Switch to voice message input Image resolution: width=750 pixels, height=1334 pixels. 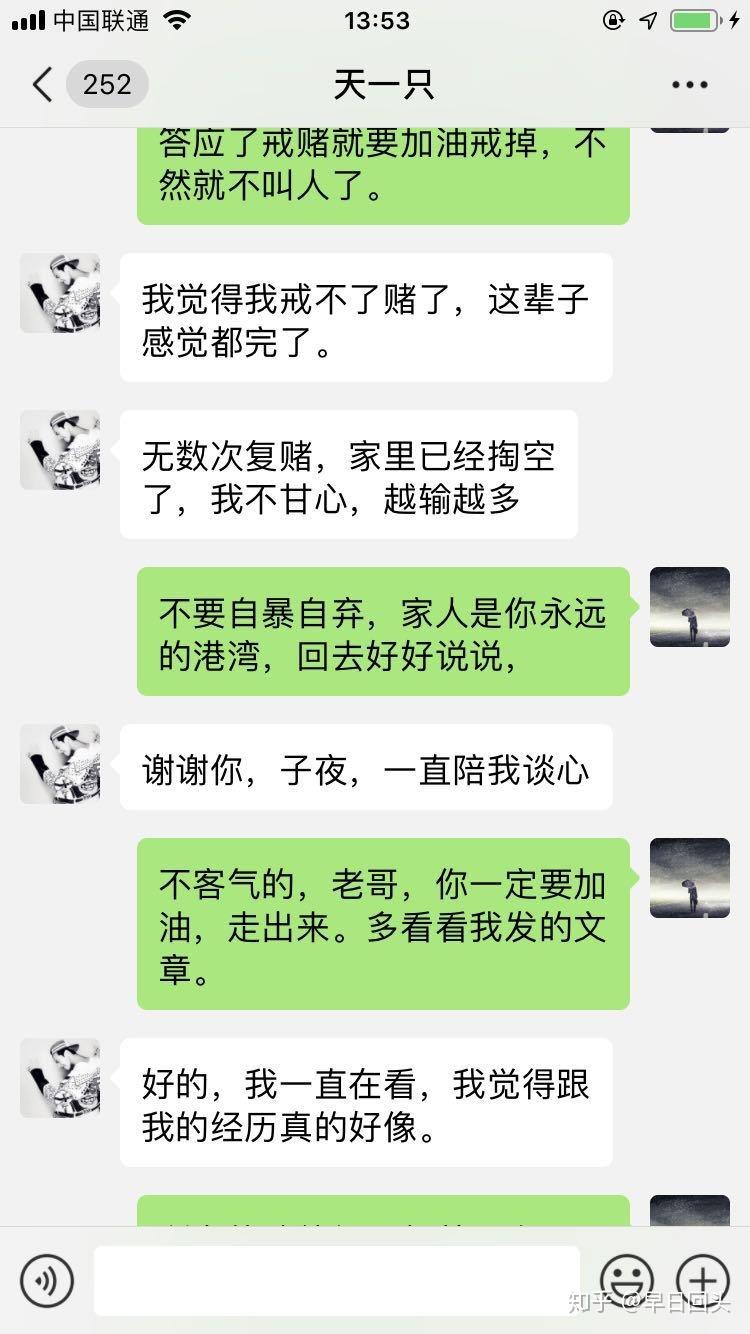[47, 1280]
